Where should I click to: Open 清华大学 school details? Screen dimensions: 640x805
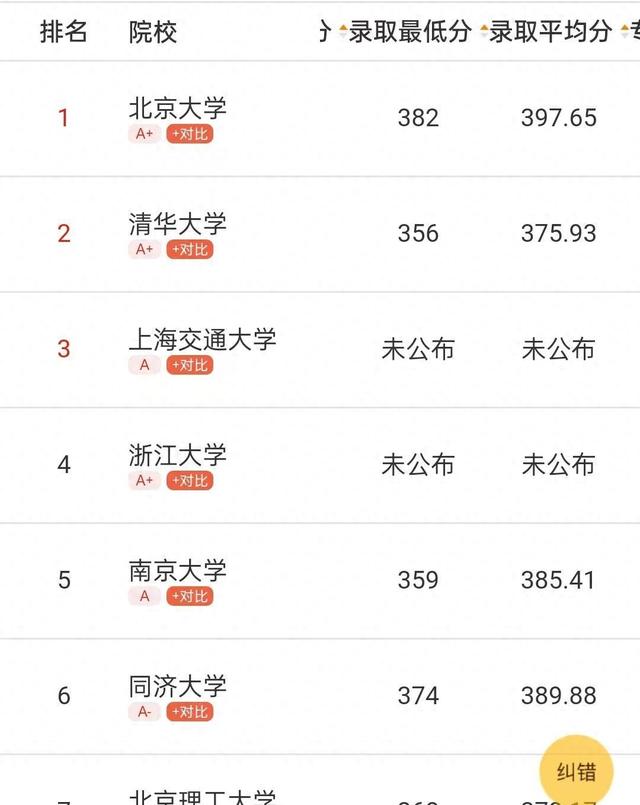(178, 224)
